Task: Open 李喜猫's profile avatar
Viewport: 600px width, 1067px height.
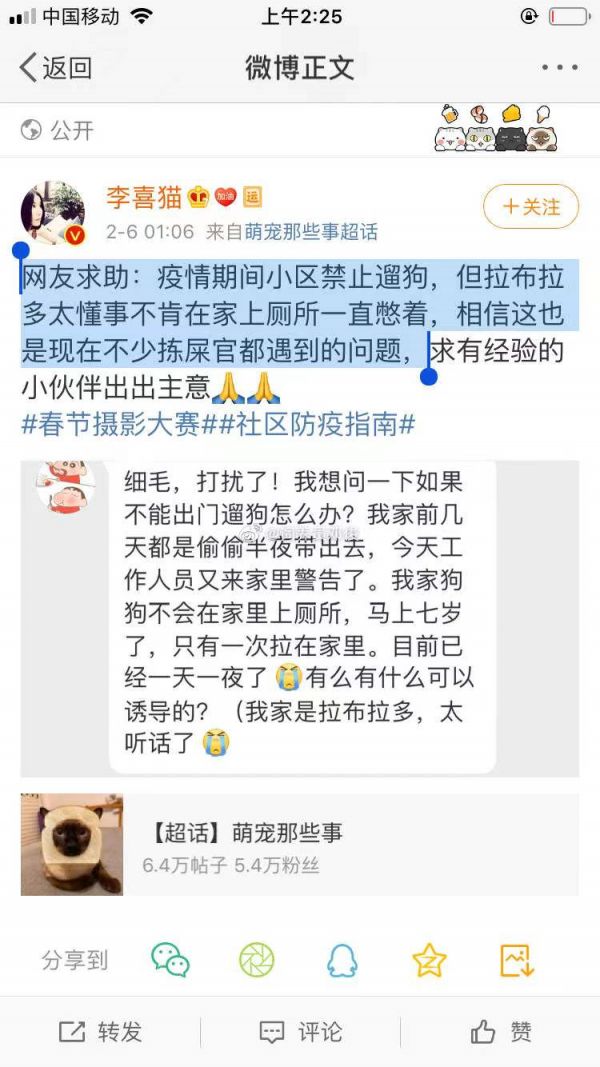Action: pyautogui.click(x=53, y=212)
